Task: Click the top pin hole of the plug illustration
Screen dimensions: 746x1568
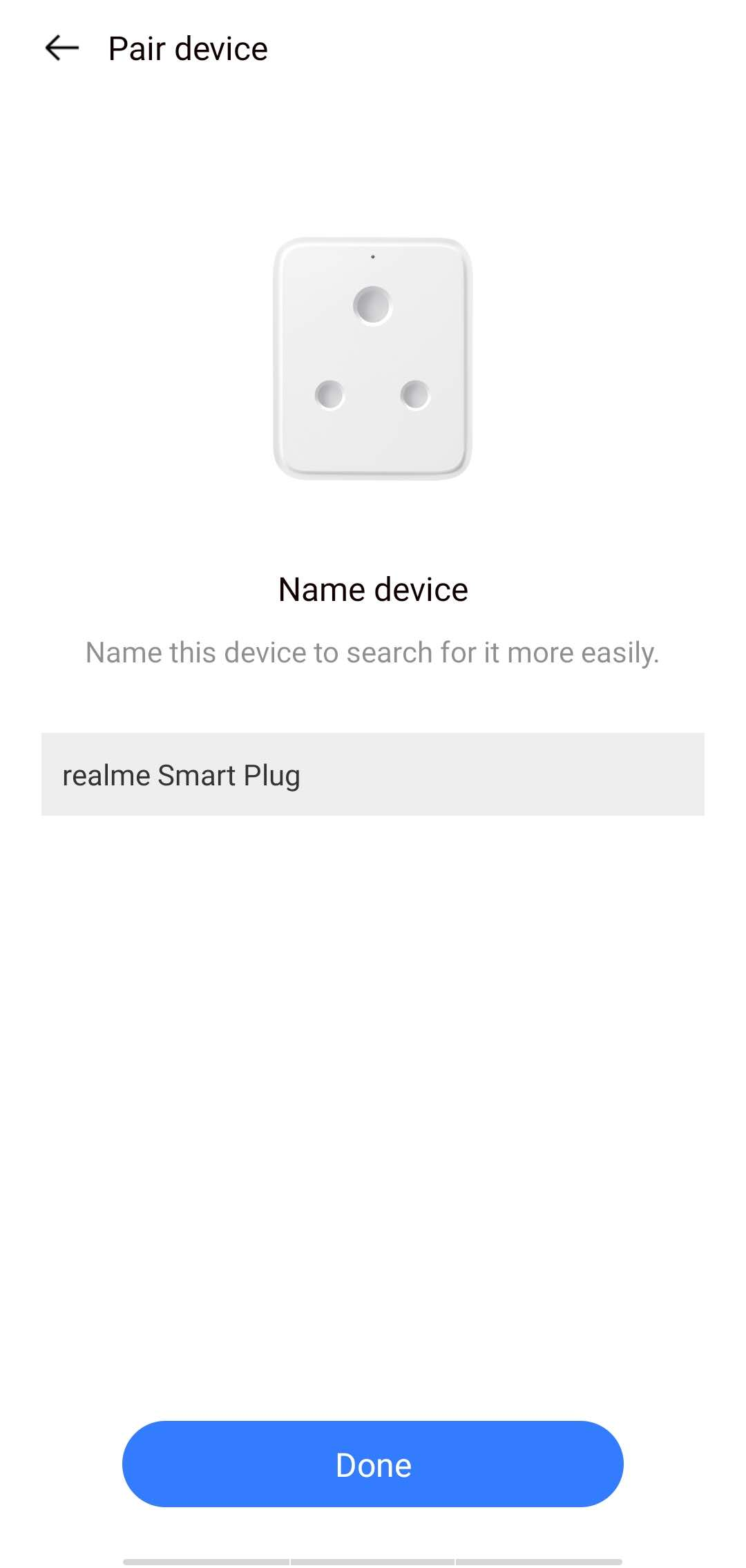Action: 372,304
